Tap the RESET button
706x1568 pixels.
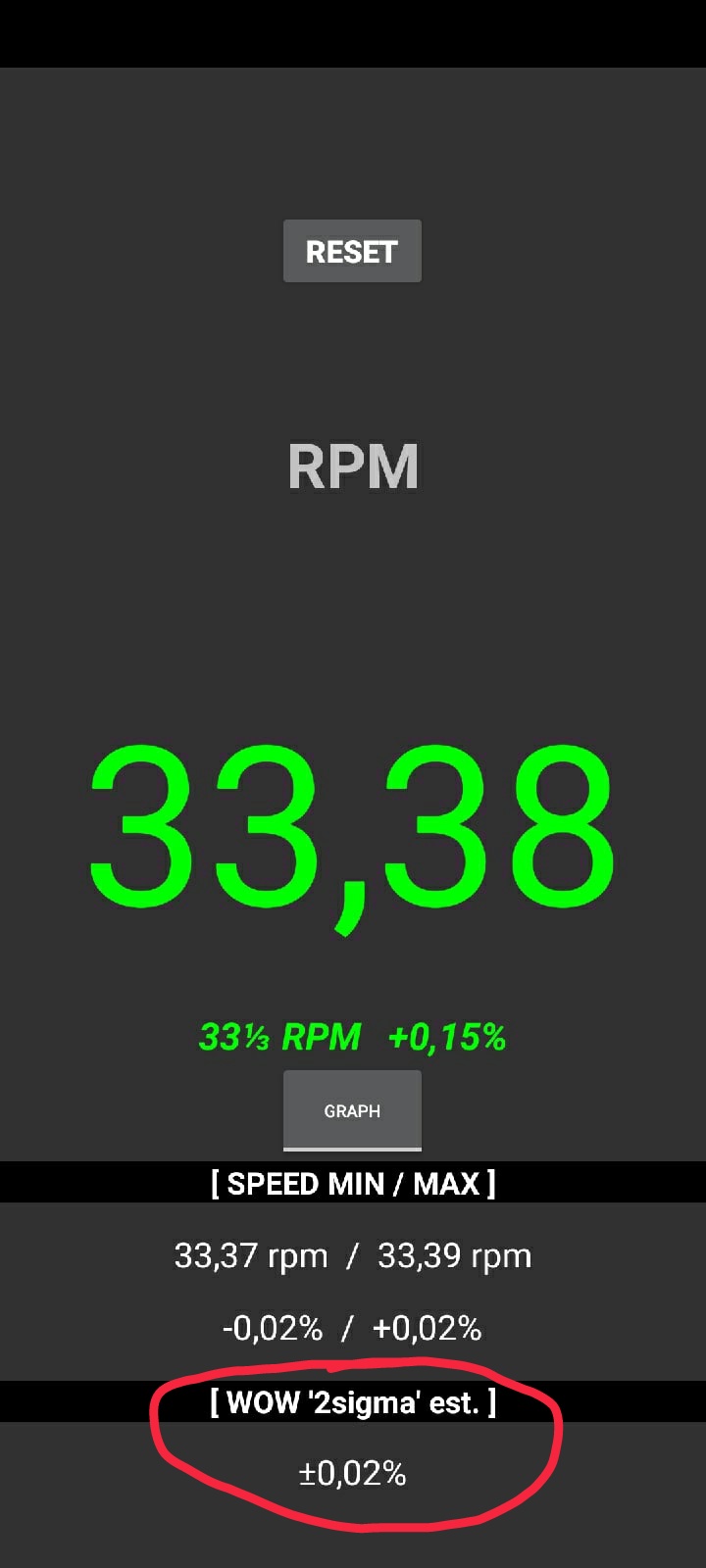[x=352, y=252]
